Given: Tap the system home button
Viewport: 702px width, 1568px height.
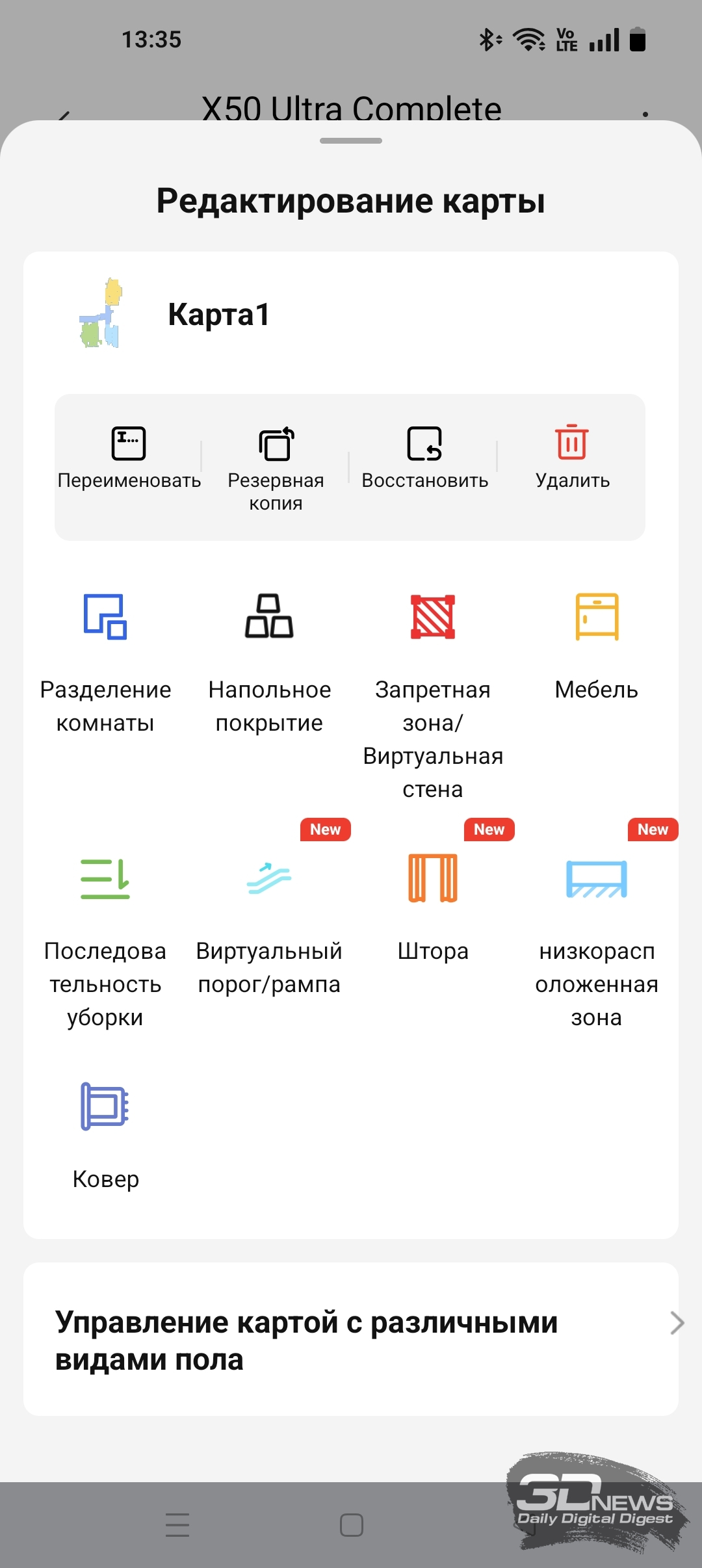Looking at the screenshot, I should click(352, 1524).
